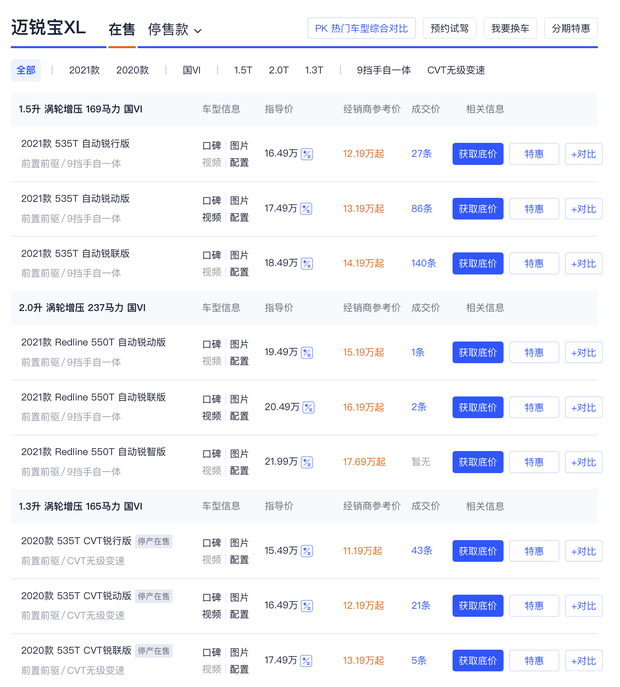Screen dimensions: 620x687
Task: Open 配置 for Redline 550T 自动锐智版
Action: coord(239,471)
